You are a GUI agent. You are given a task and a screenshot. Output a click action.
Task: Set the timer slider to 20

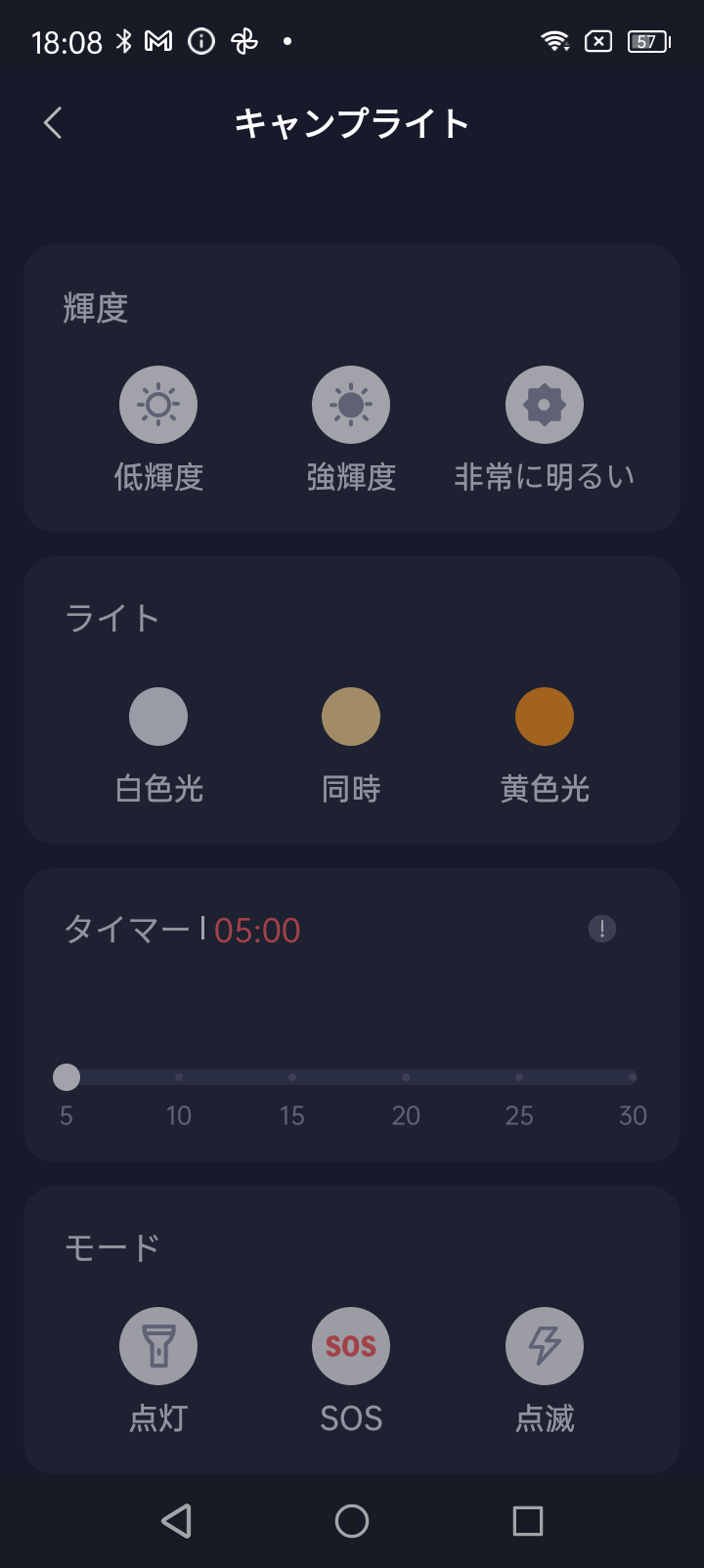pyautogui.click(x=406, y=1077)
